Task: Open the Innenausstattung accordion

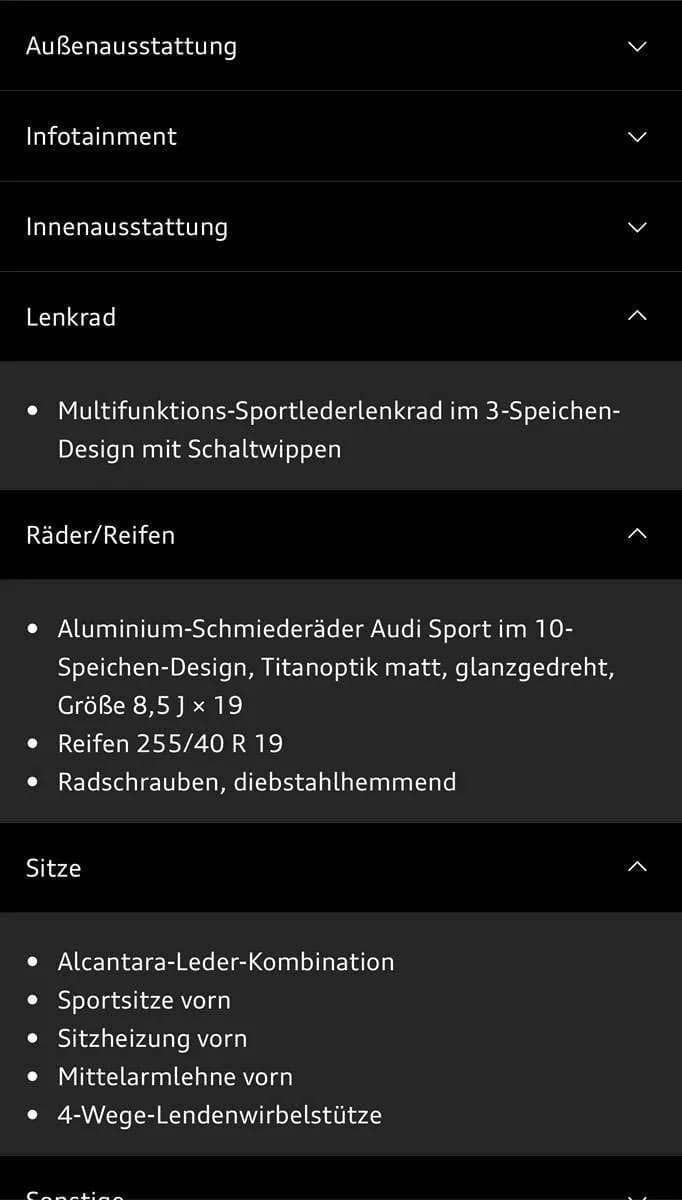Action: [341, 227]
